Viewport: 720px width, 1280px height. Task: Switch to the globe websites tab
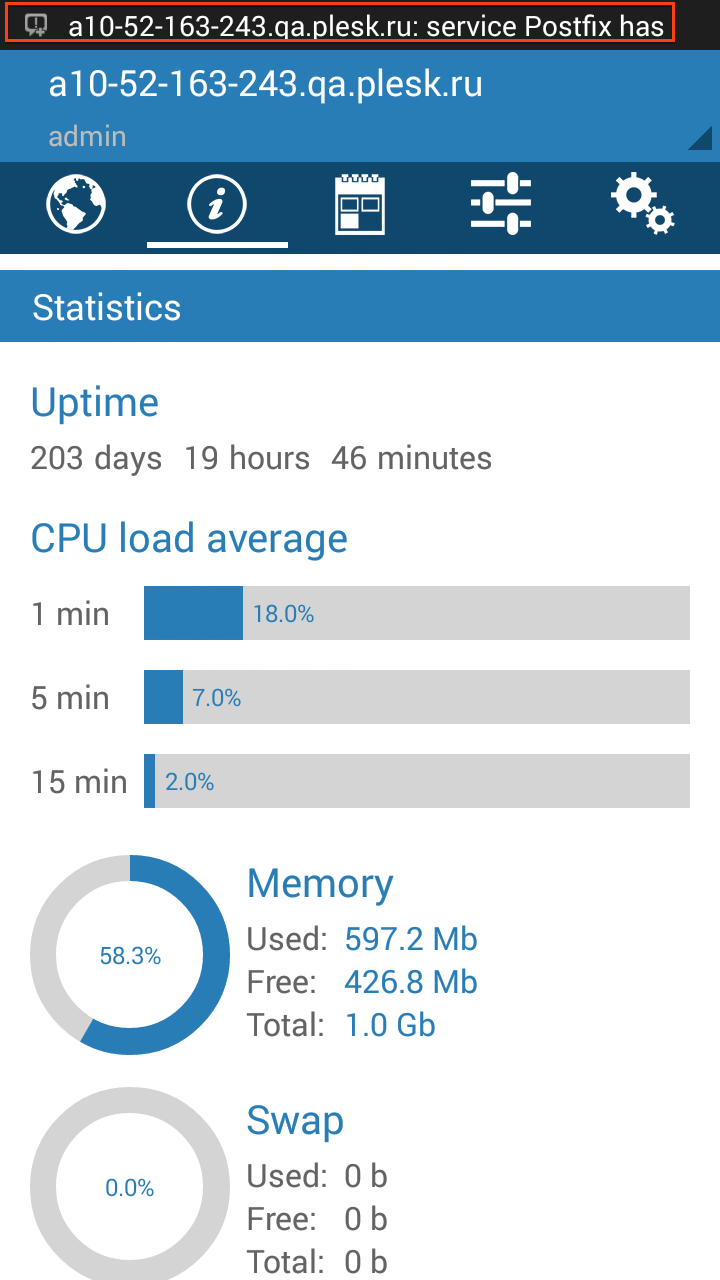[76, 205]
